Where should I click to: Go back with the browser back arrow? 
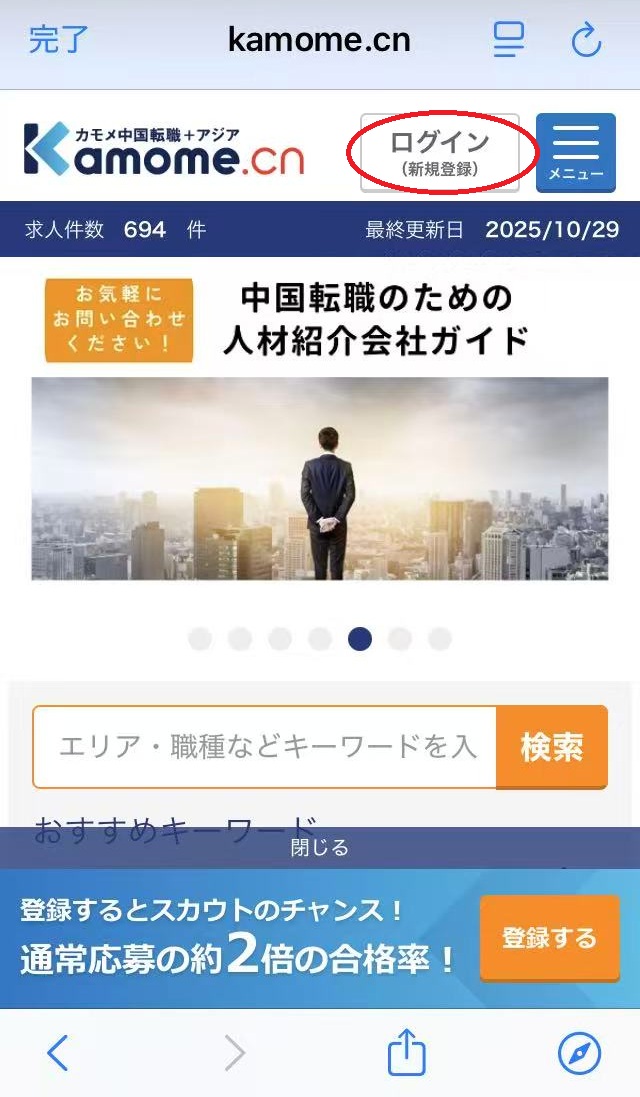tap(58, 1053)
